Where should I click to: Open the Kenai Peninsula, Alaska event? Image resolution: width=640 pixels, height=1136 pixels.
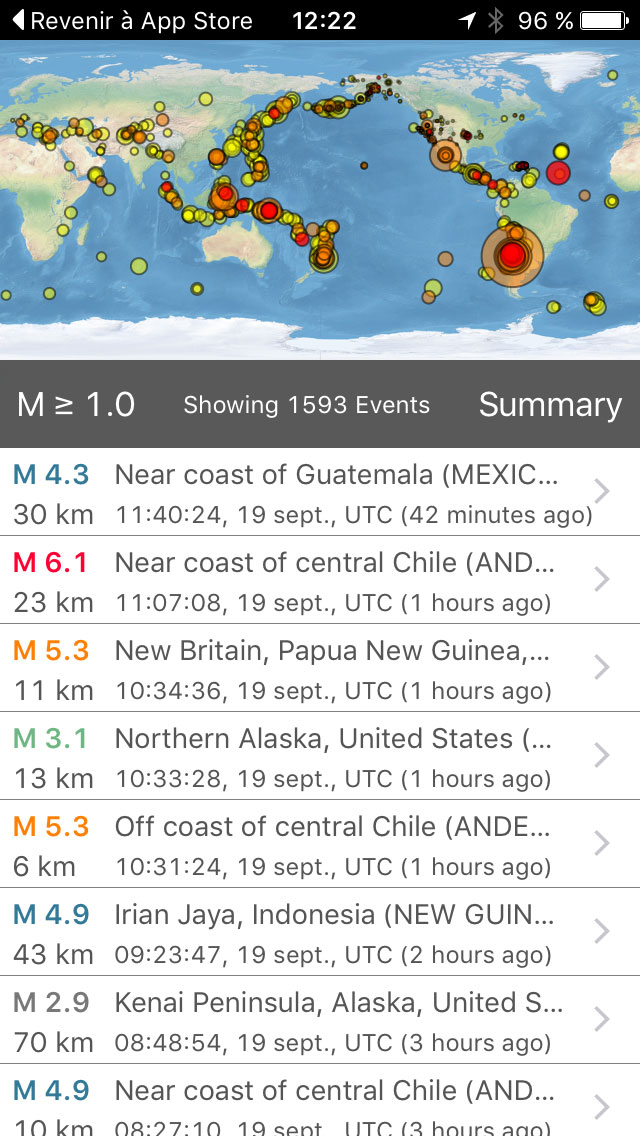coord(320,1020)
